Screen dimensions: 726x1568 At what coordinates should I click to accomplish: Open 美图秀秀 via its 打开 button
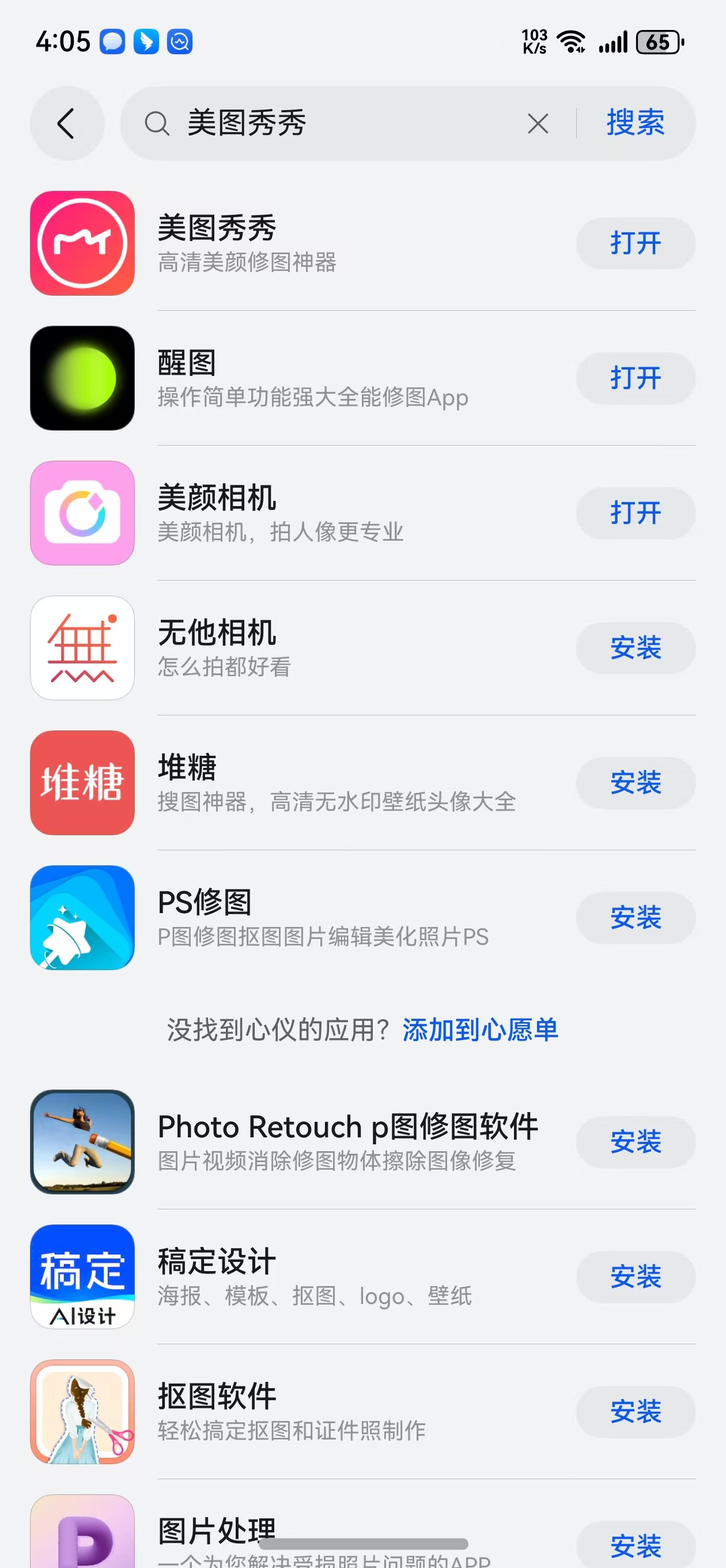click(636, 243)
